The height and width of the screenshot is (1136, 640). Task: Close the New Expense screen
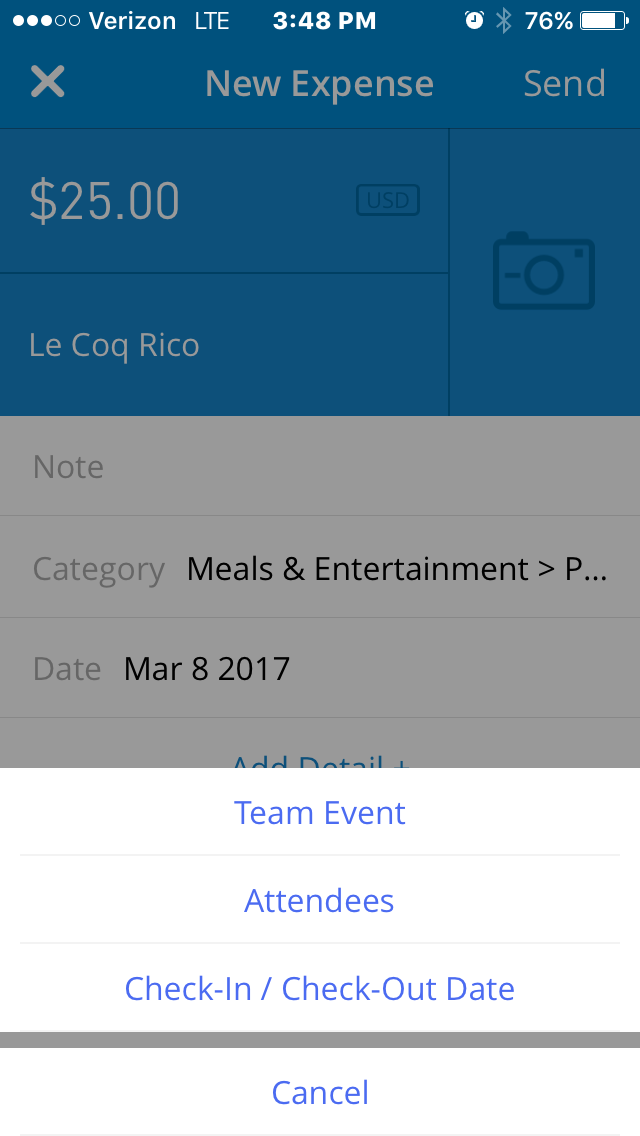tap(47, 83)
